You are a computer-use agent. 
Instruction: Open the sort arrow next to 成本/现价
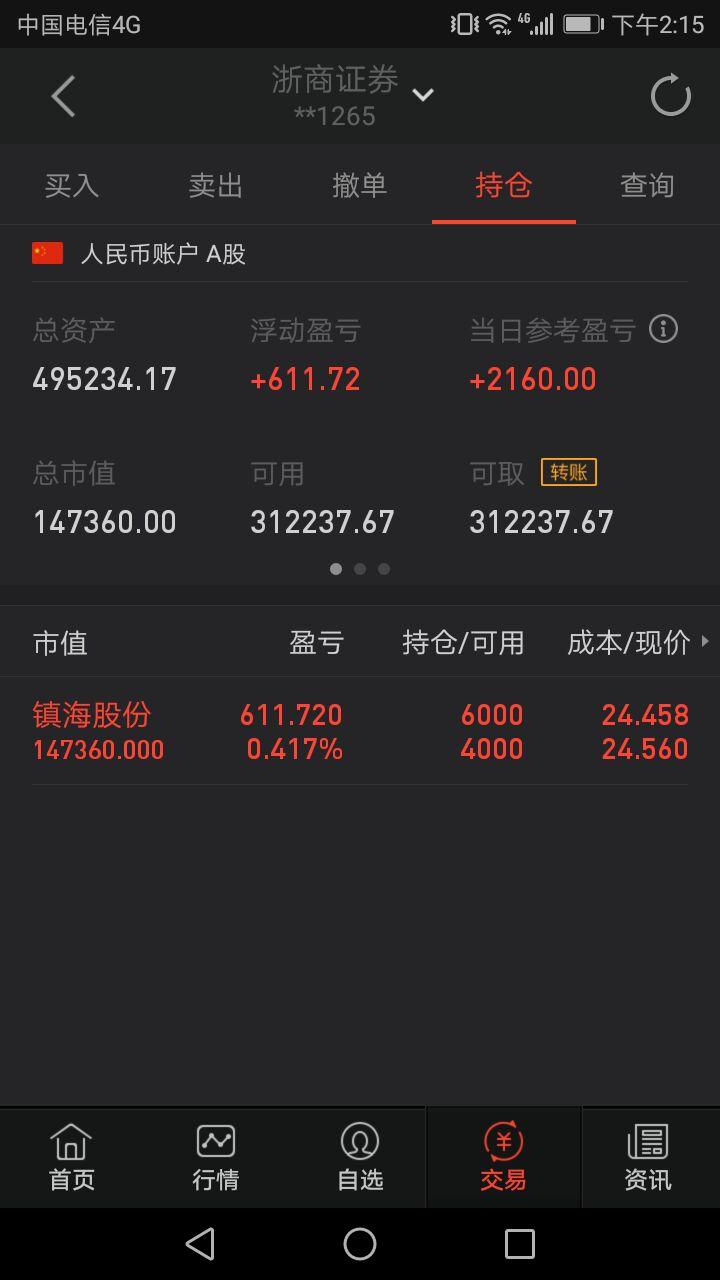click(x=707, y=641)
